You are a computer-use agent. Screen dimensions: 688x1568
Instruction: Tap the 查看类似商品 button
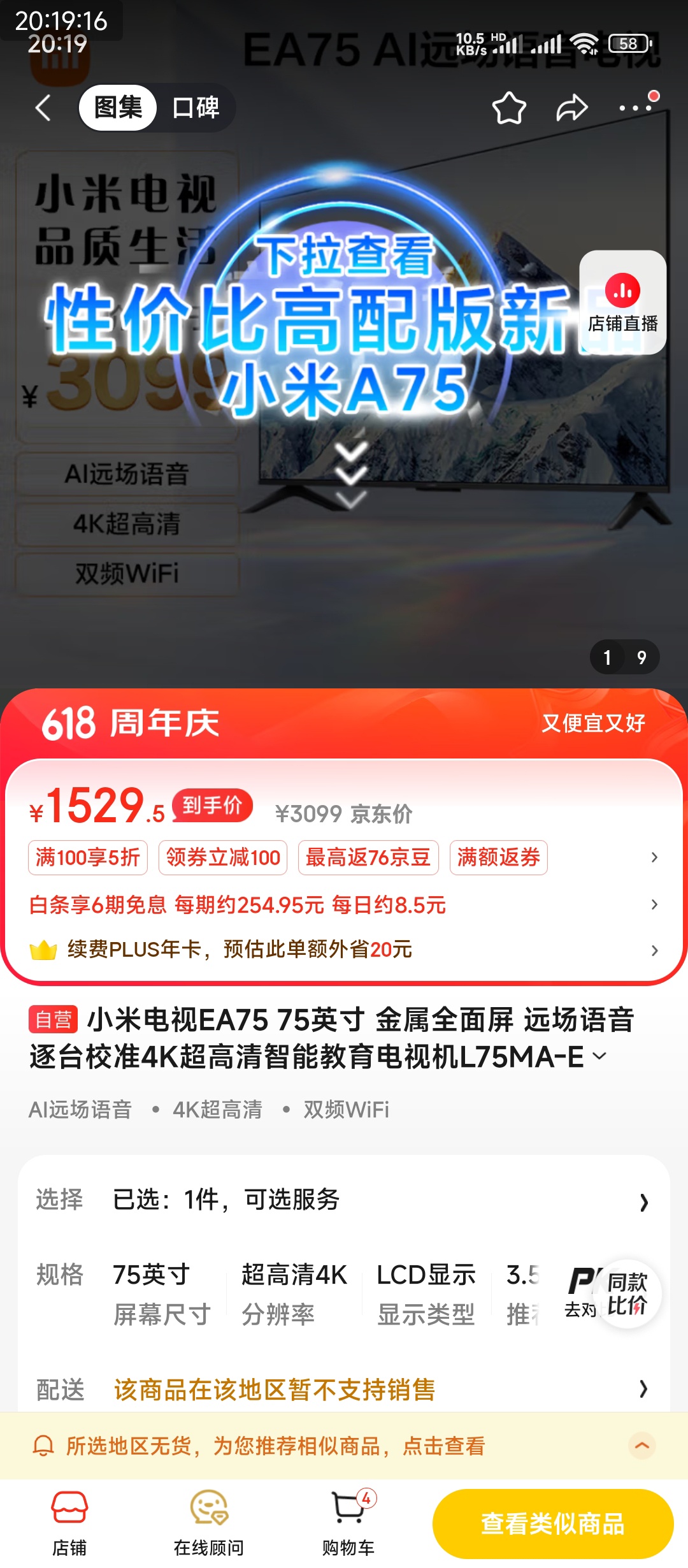coord(552,1523)
